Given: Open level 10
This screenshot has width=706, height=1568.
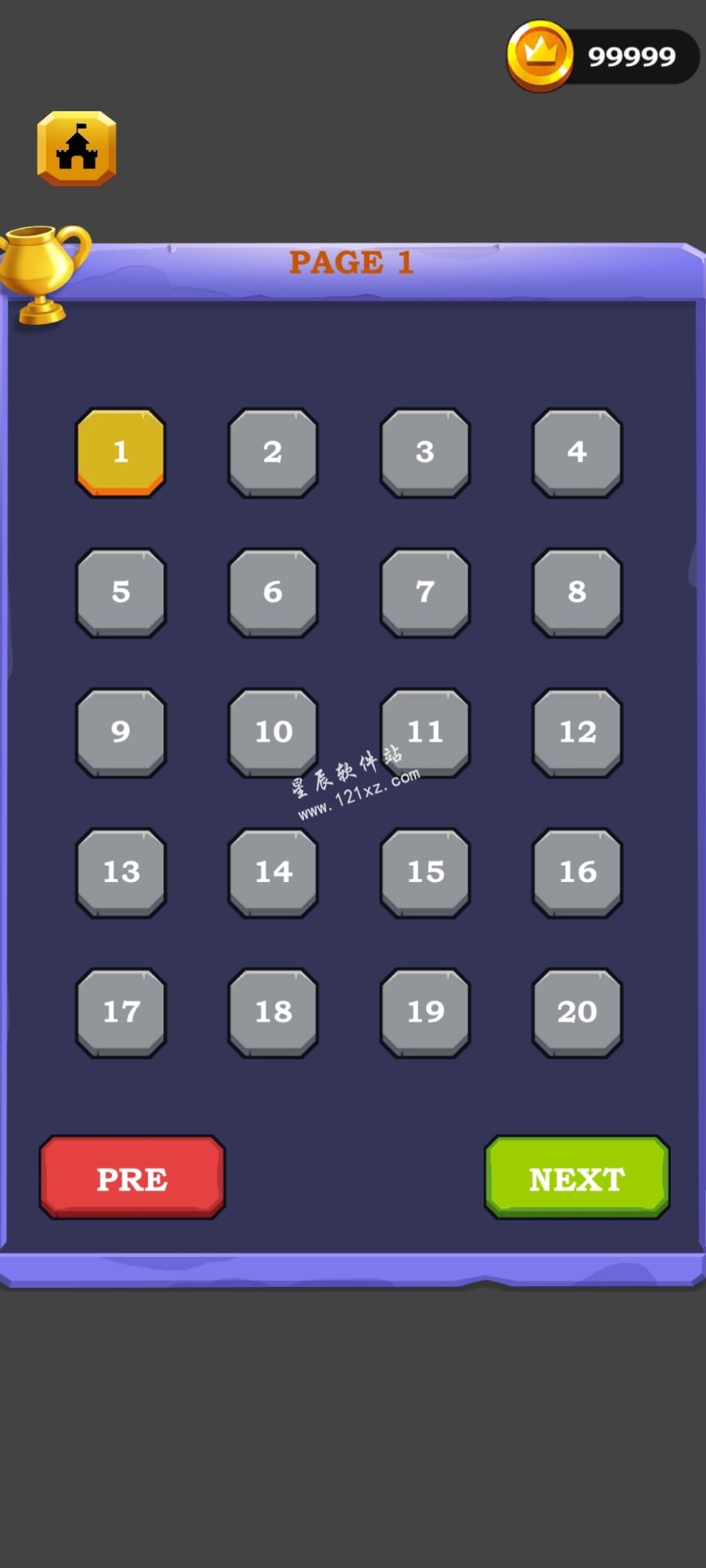Looking at the screenshot, I should click(273, 732).
